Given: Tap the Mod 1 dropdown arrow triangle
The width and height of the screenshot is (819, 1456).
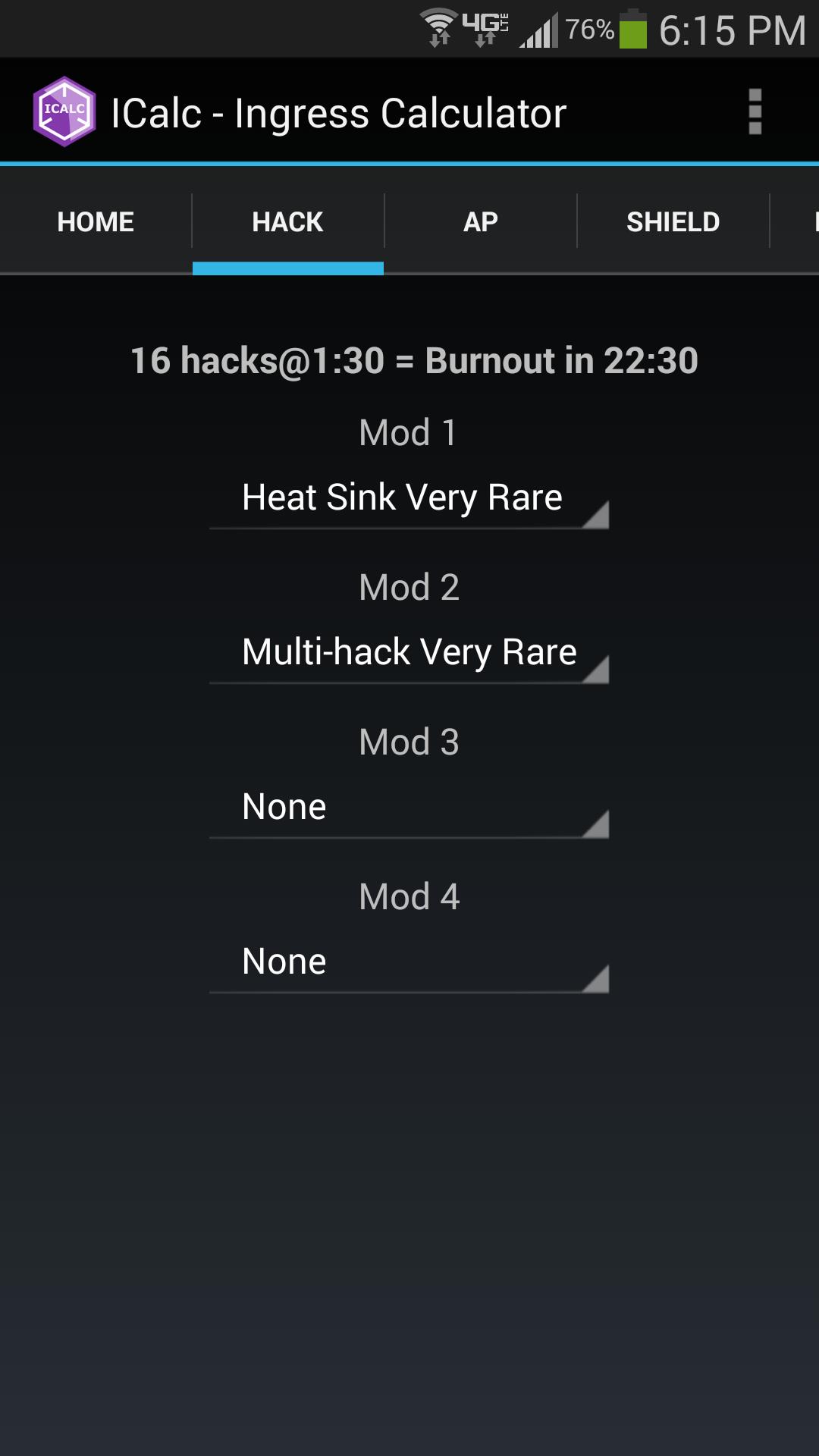Looking at the screenshot, I should (600, 517).
